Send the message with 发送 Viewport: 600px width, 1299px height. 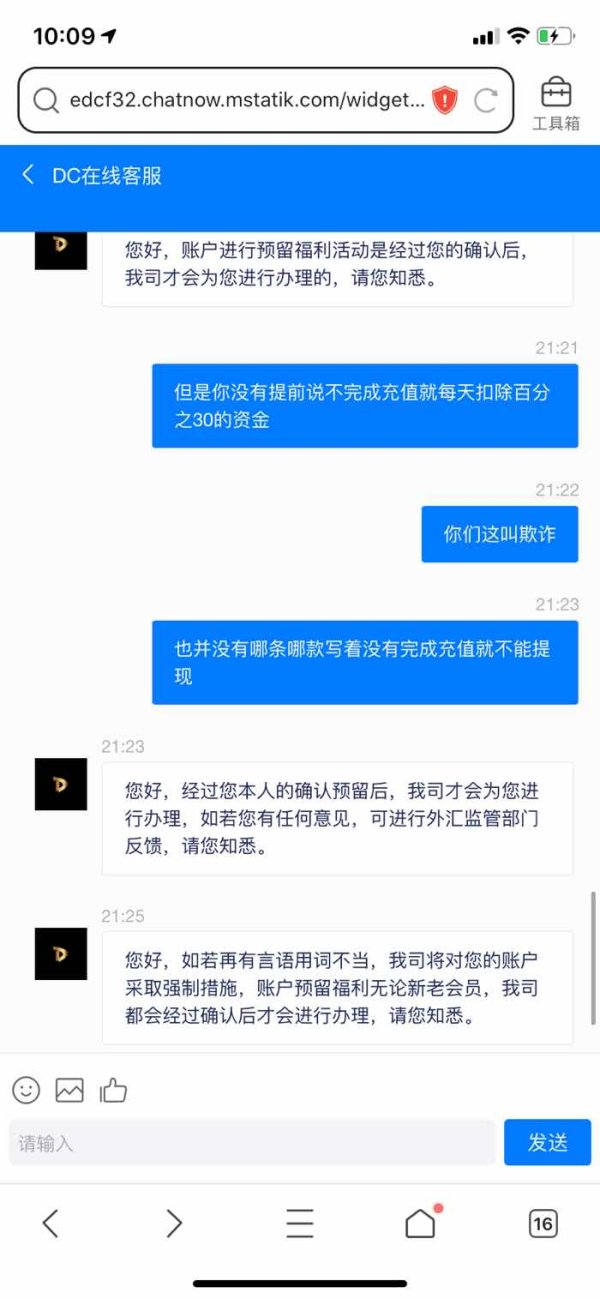[x=547, y=1142]
